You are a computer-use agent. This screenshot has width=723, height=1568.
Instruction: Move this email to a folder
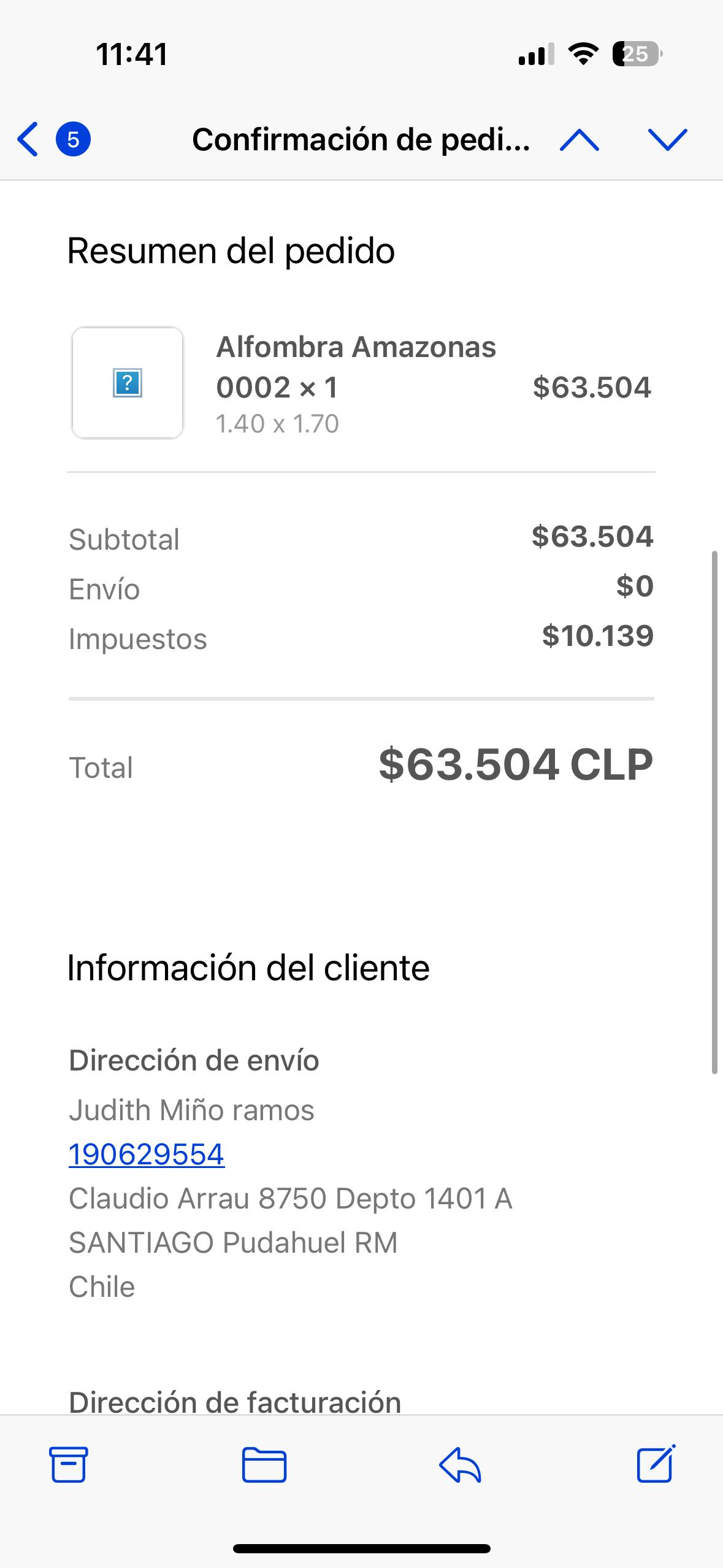pos(264,1465)
